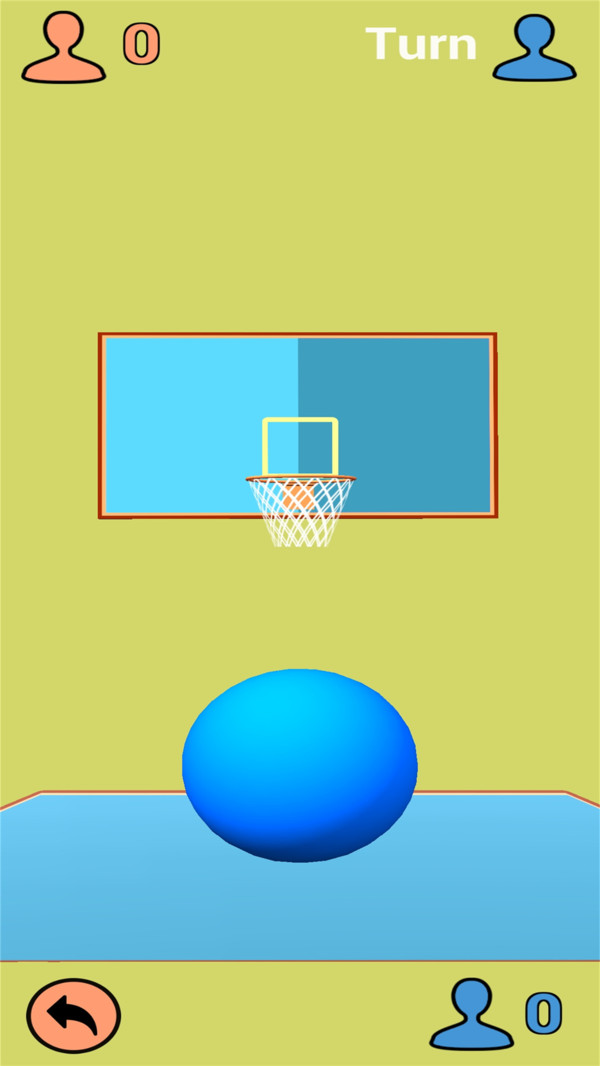Tap the orange back arrow button
Image resolution: width=600 pixels, height=1066 pixels.
(73, 1015)
